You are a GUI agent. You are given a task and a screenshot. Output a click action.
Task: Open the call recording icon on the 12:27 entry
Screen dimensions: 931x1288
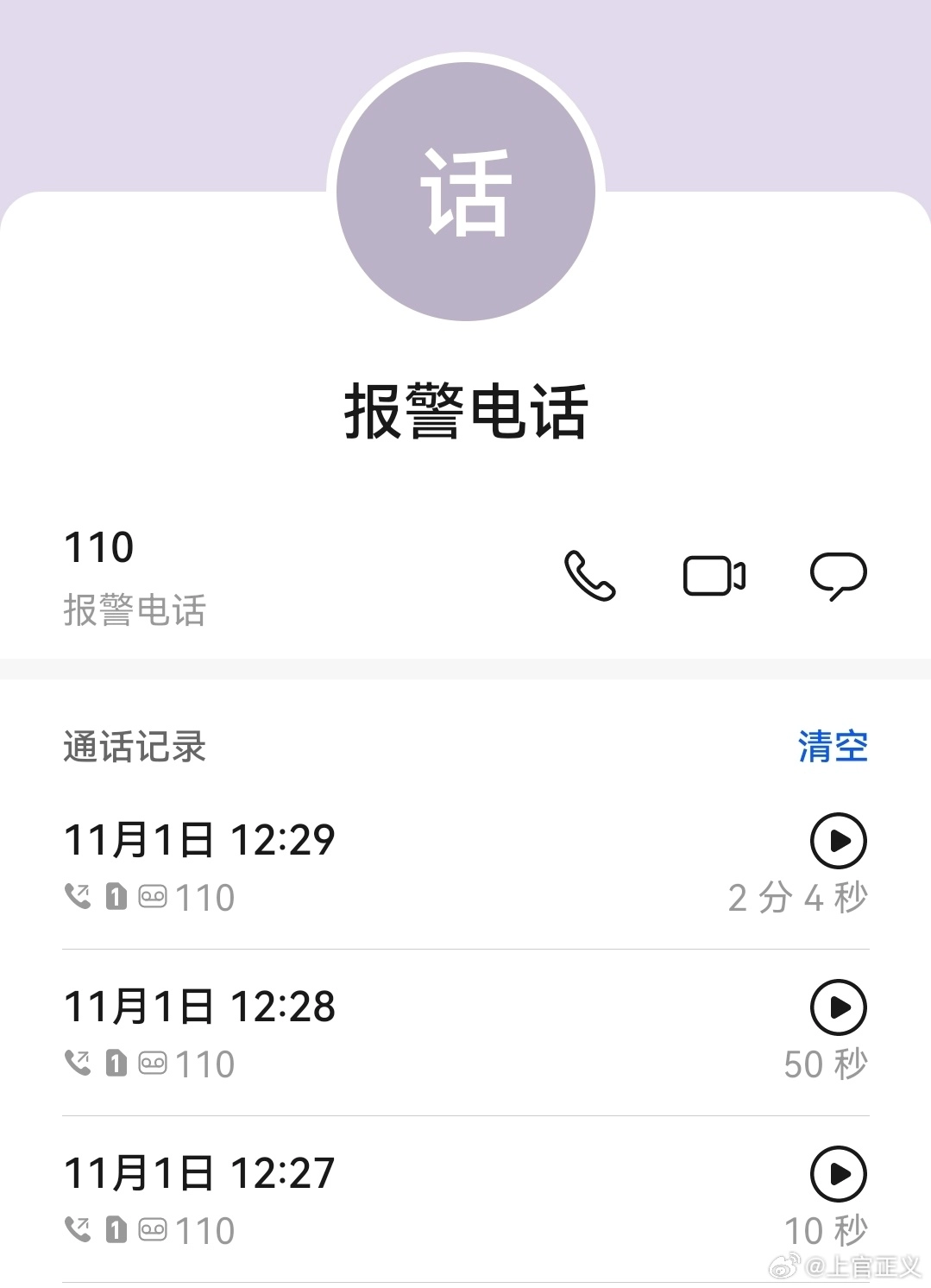(152, 1229)
